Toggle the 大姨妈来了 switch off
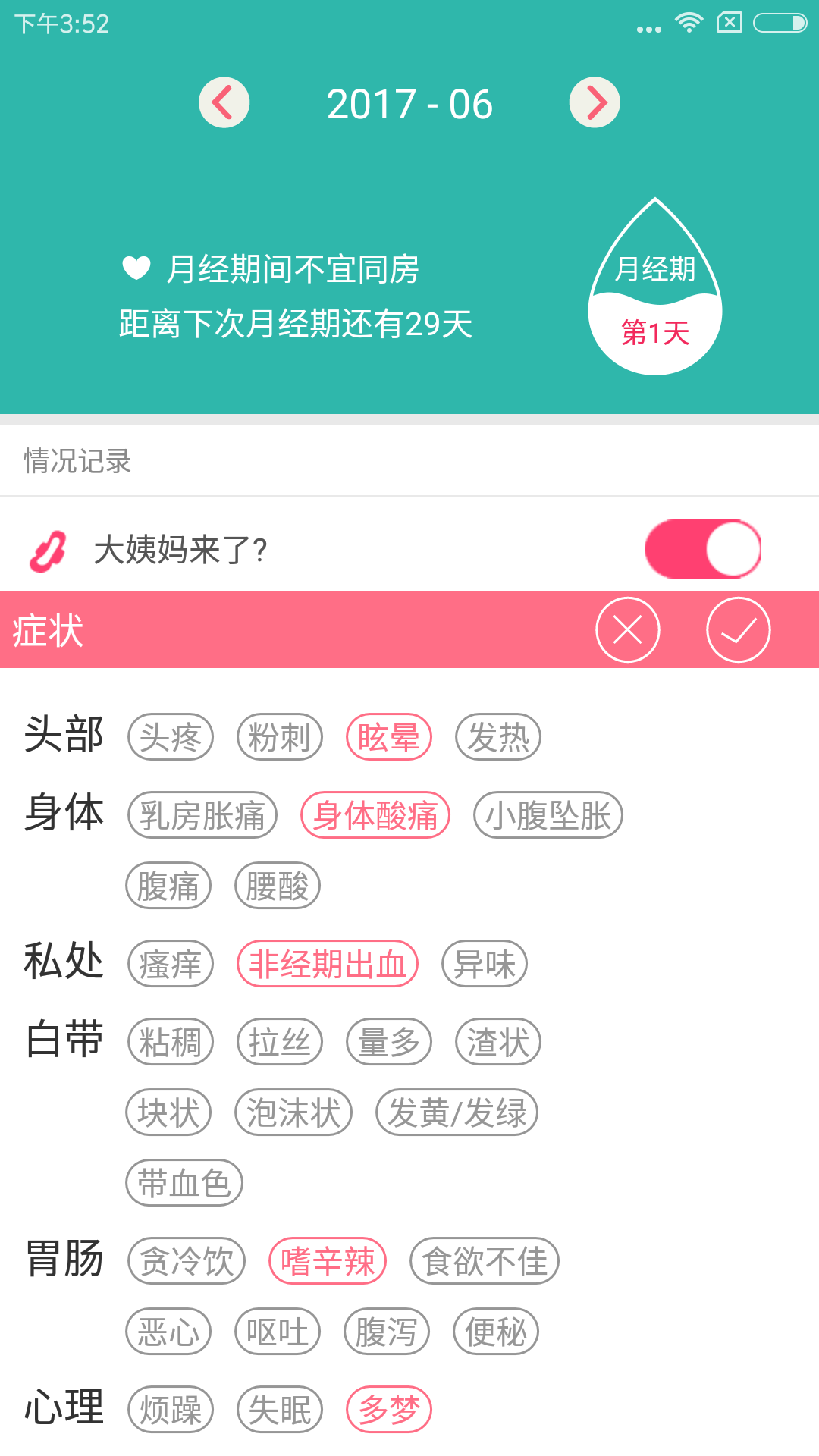 click(702, 549)
